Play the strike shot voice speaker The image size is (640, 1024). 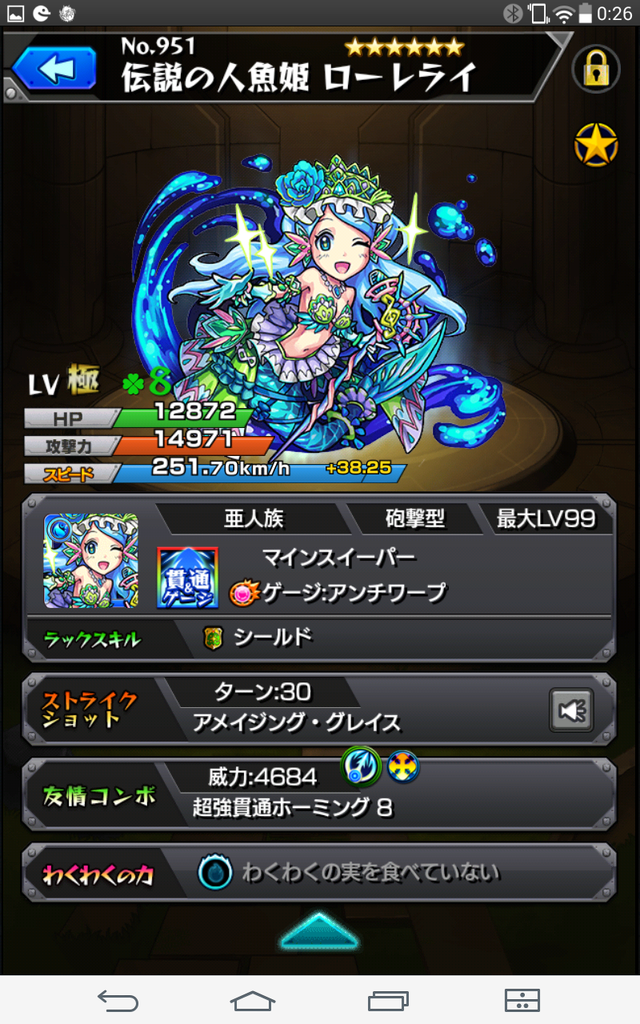572,711
